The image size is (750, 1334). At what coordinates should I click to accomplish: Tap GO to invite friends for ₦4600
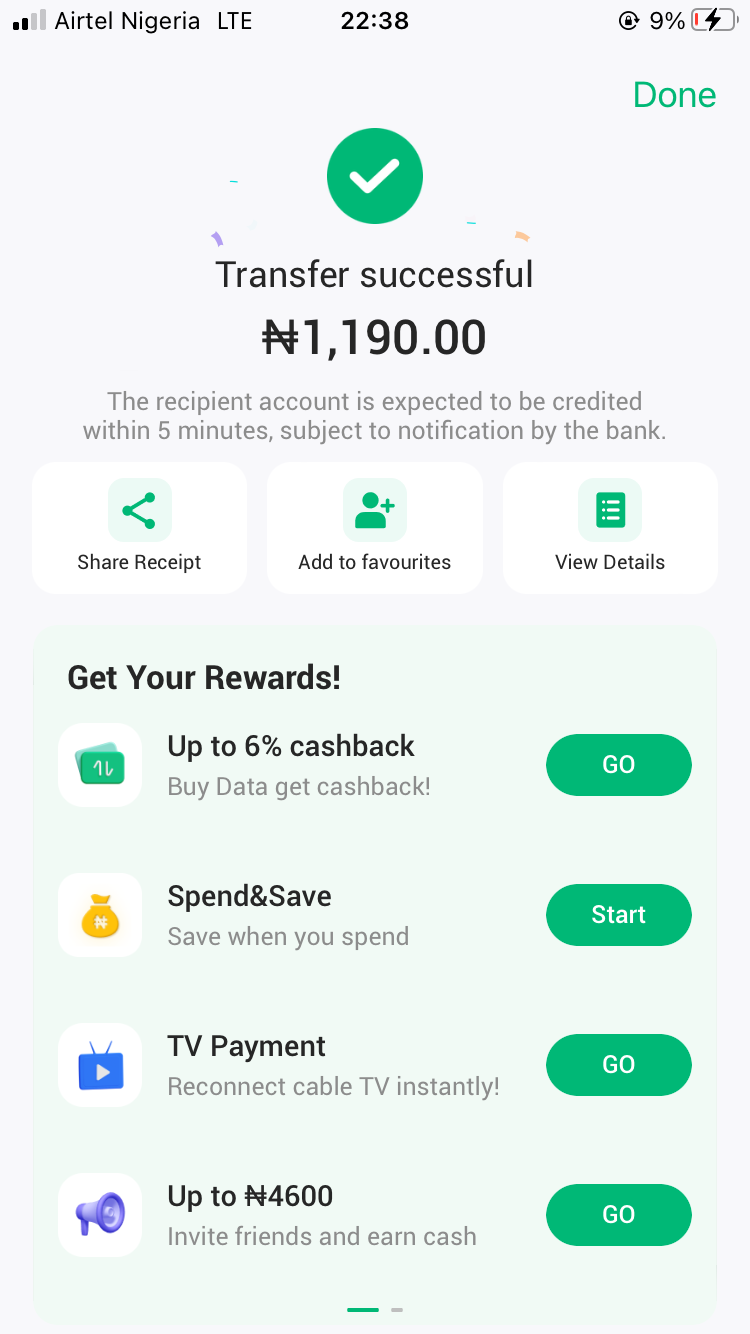pos(618,1215)
